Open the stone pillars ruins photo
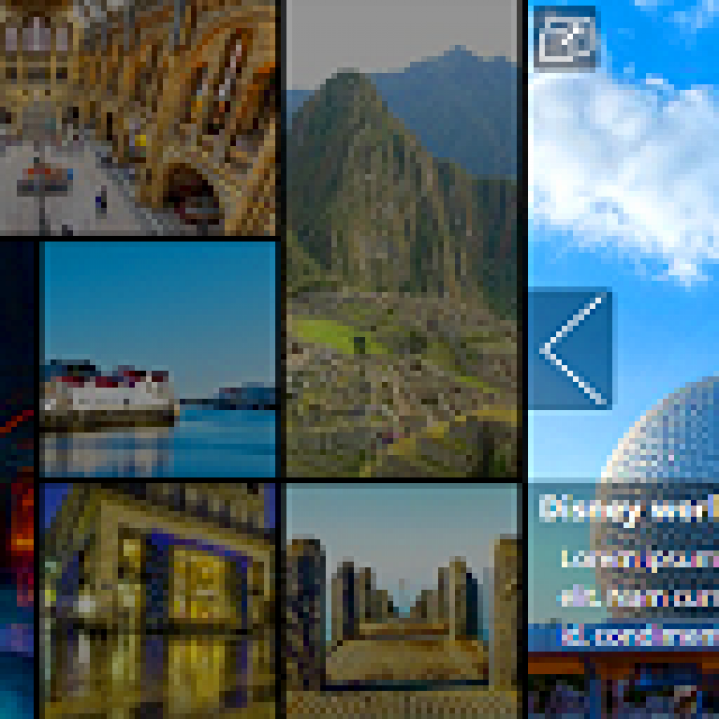This screenshot has width=719, height=719. point(402,600)
